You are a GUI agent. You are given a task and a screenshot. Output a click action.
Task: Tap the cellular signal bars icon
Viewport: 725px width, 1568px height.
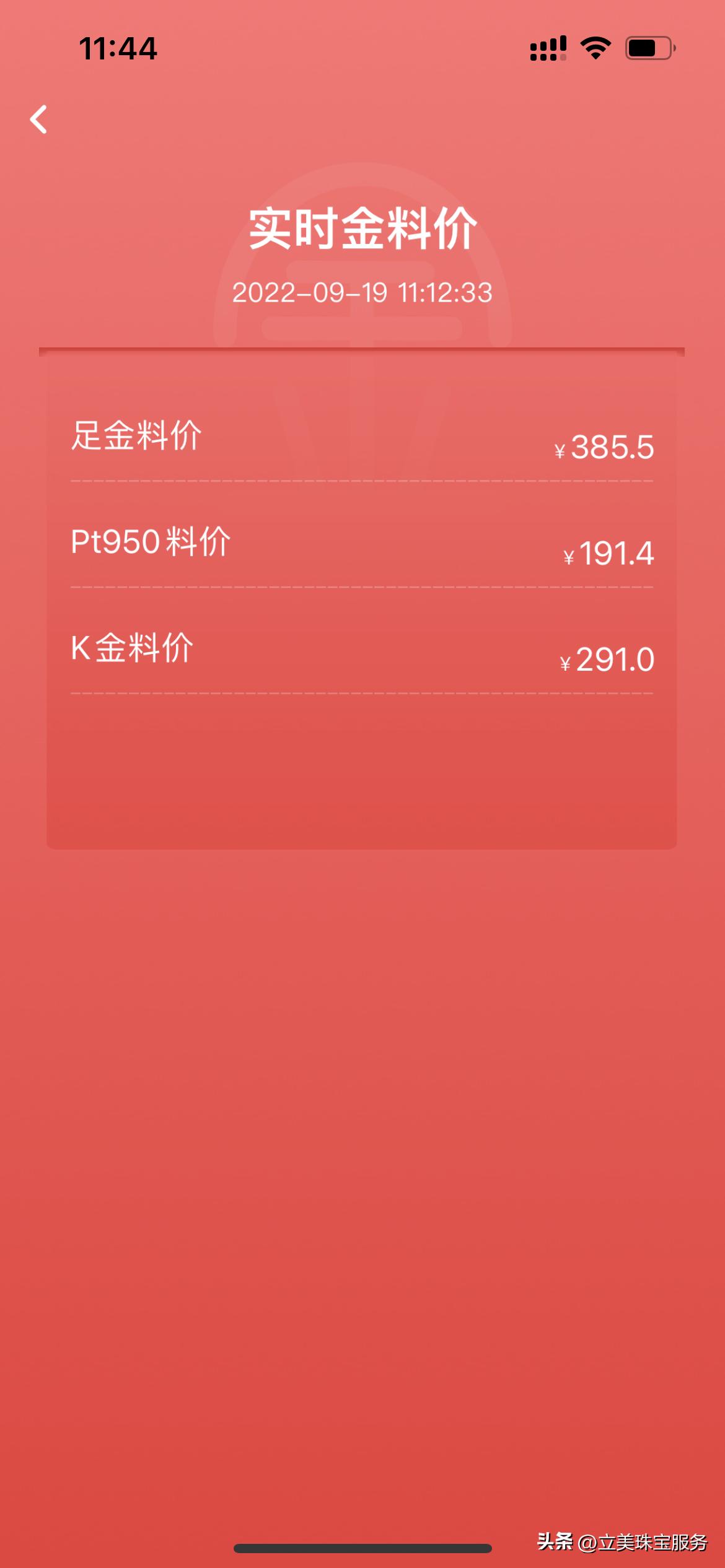click(548, 48)
